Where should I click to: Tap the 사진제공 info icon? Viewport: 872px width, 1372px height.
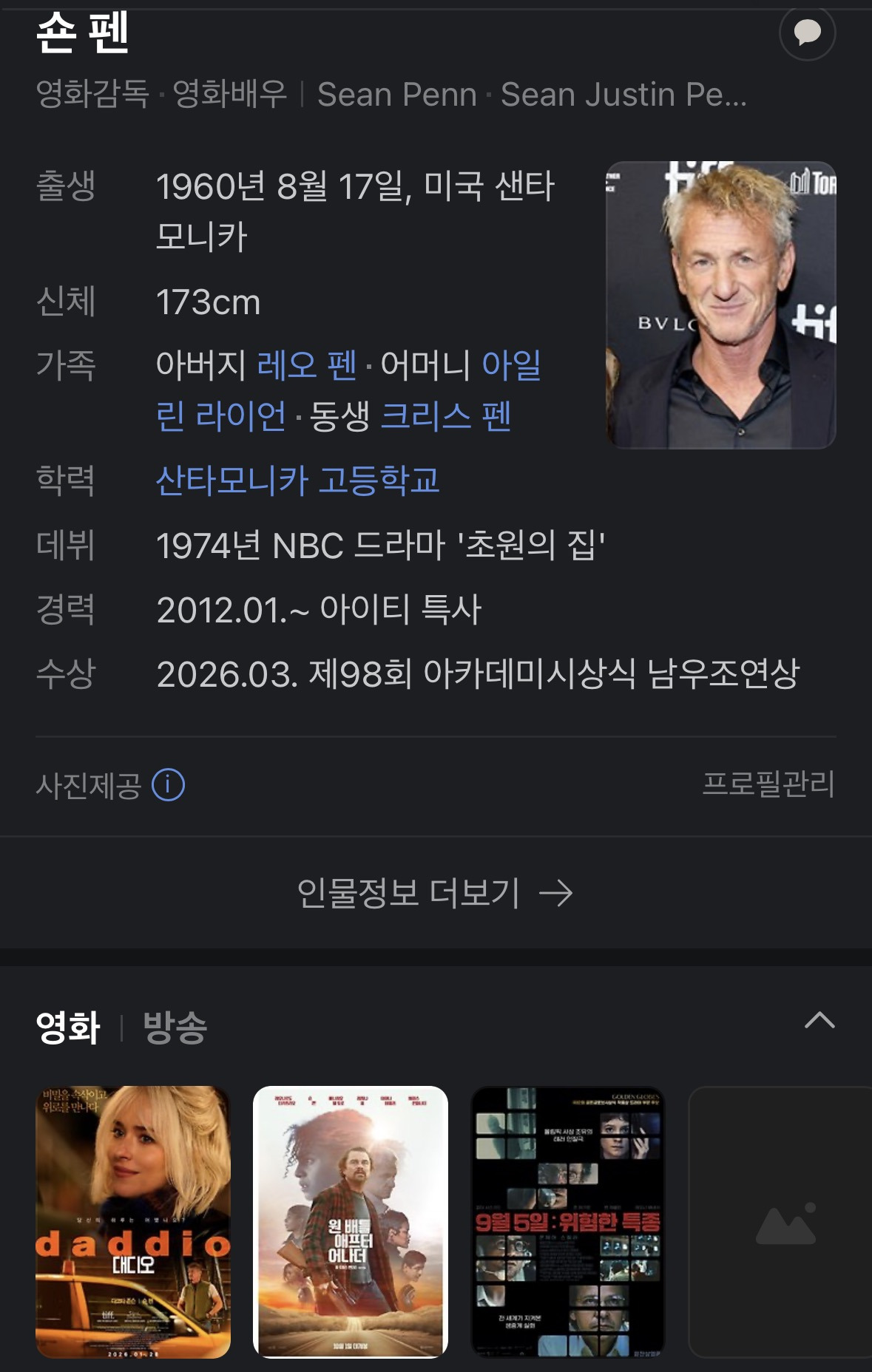(x=168, y=785)
